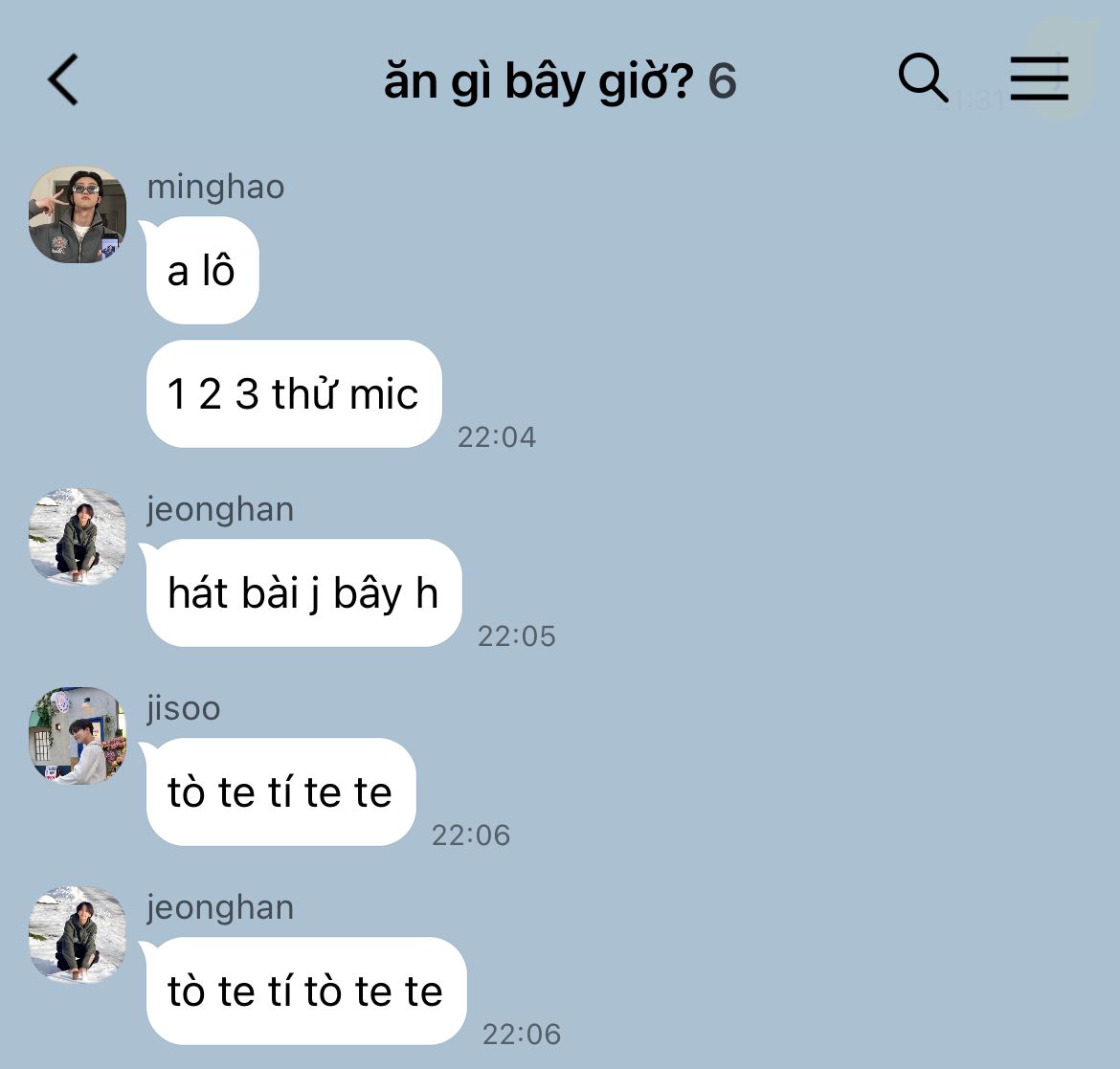Viewport: 1120px width, 1069px height.
Task: Open minghao's profile picture
Action: [x=78, y=214]
